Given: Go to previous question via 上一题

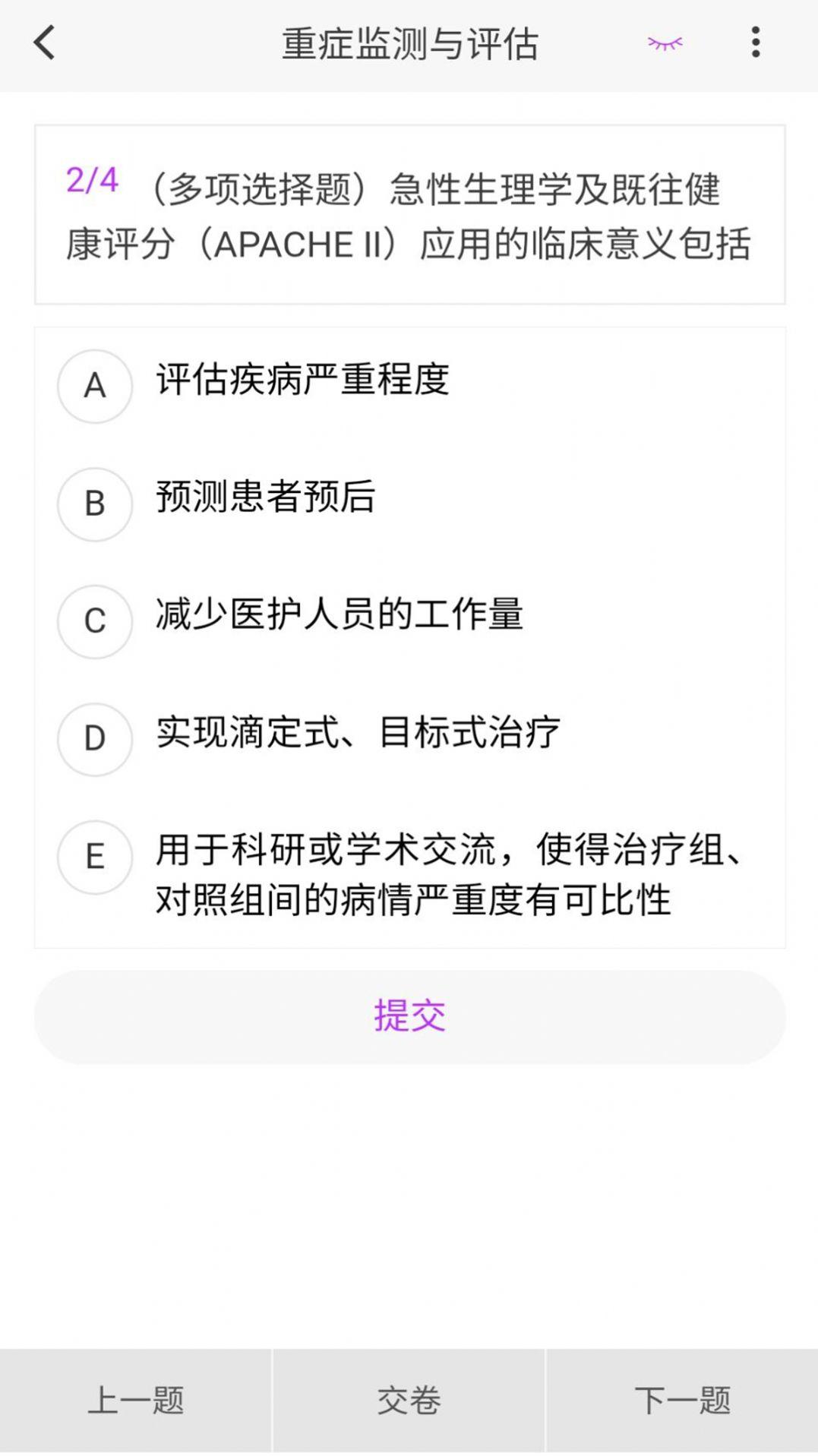Looking at the screenshot, I should coord(135,1399).
